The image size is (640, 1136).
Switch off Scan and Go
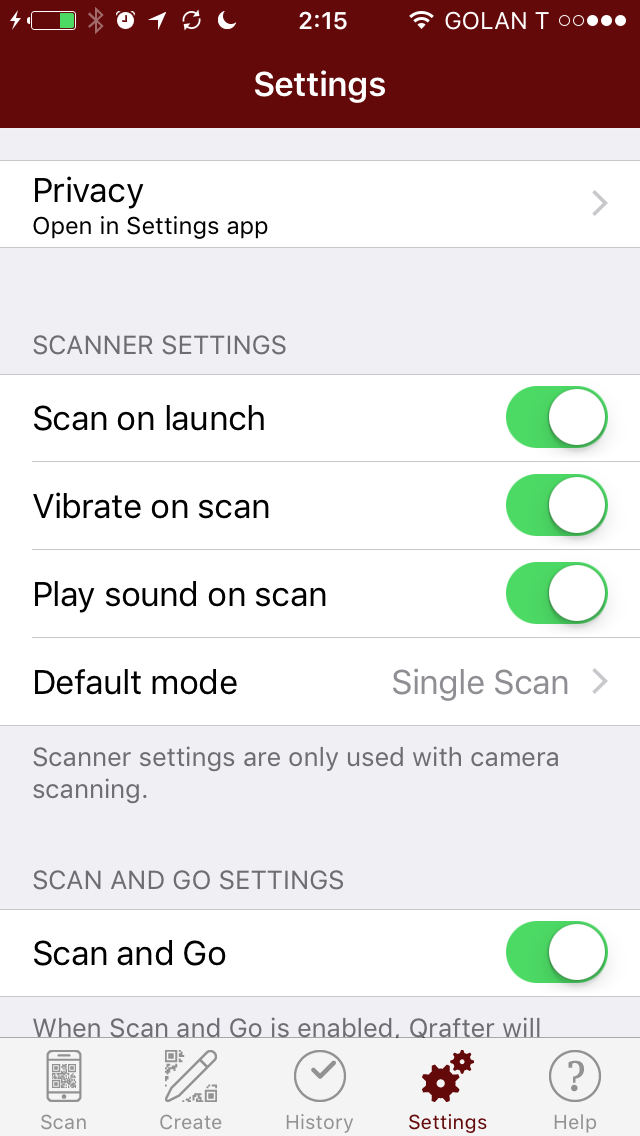(557, 953)
